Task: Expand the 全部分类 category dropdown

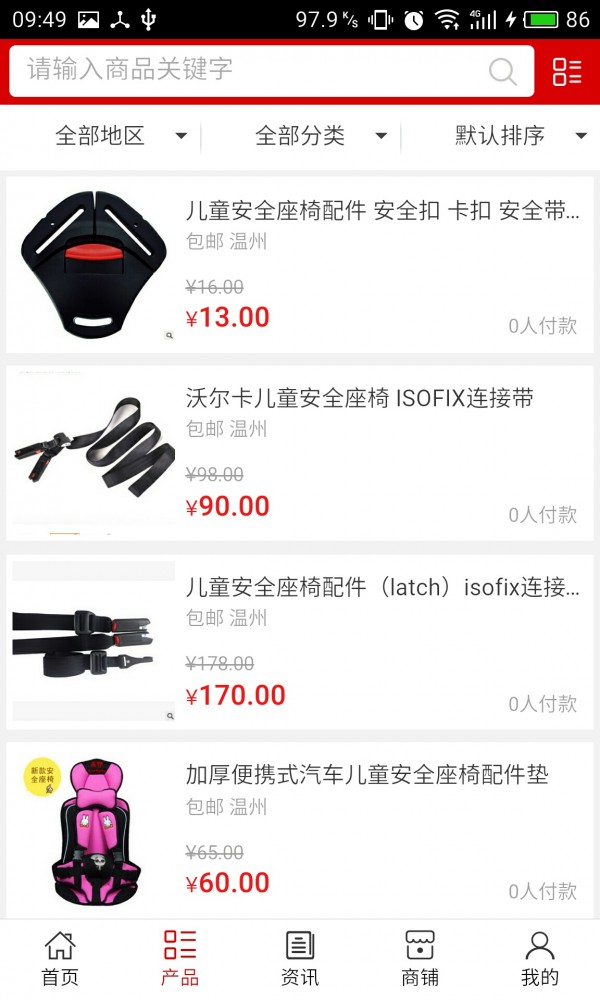Action: [x=320, y=136]
